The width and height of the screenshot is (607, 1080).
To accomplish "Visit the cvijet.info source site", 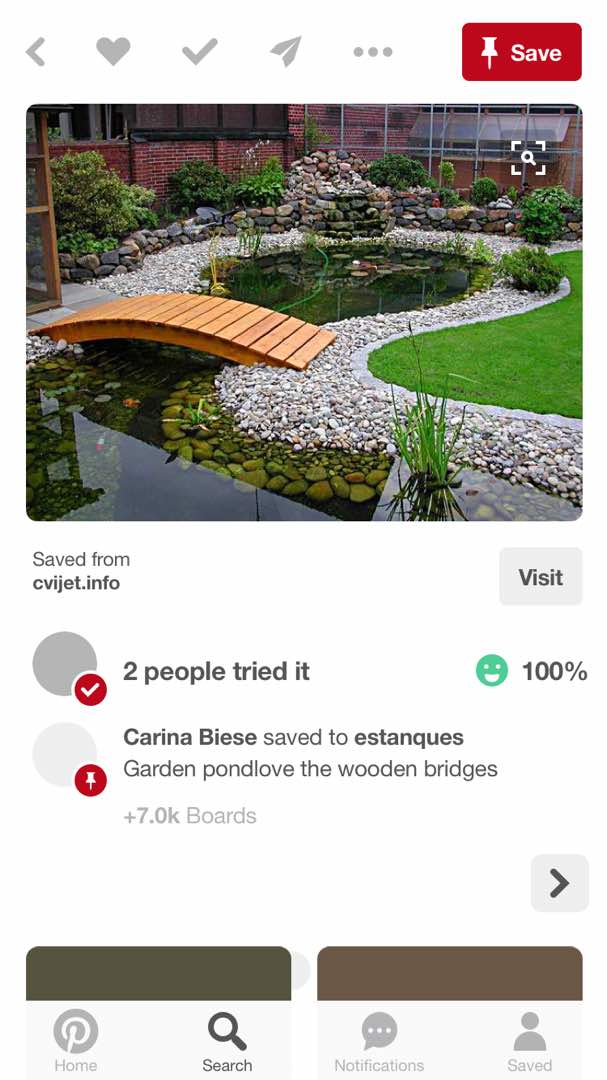I will point(540,577).
